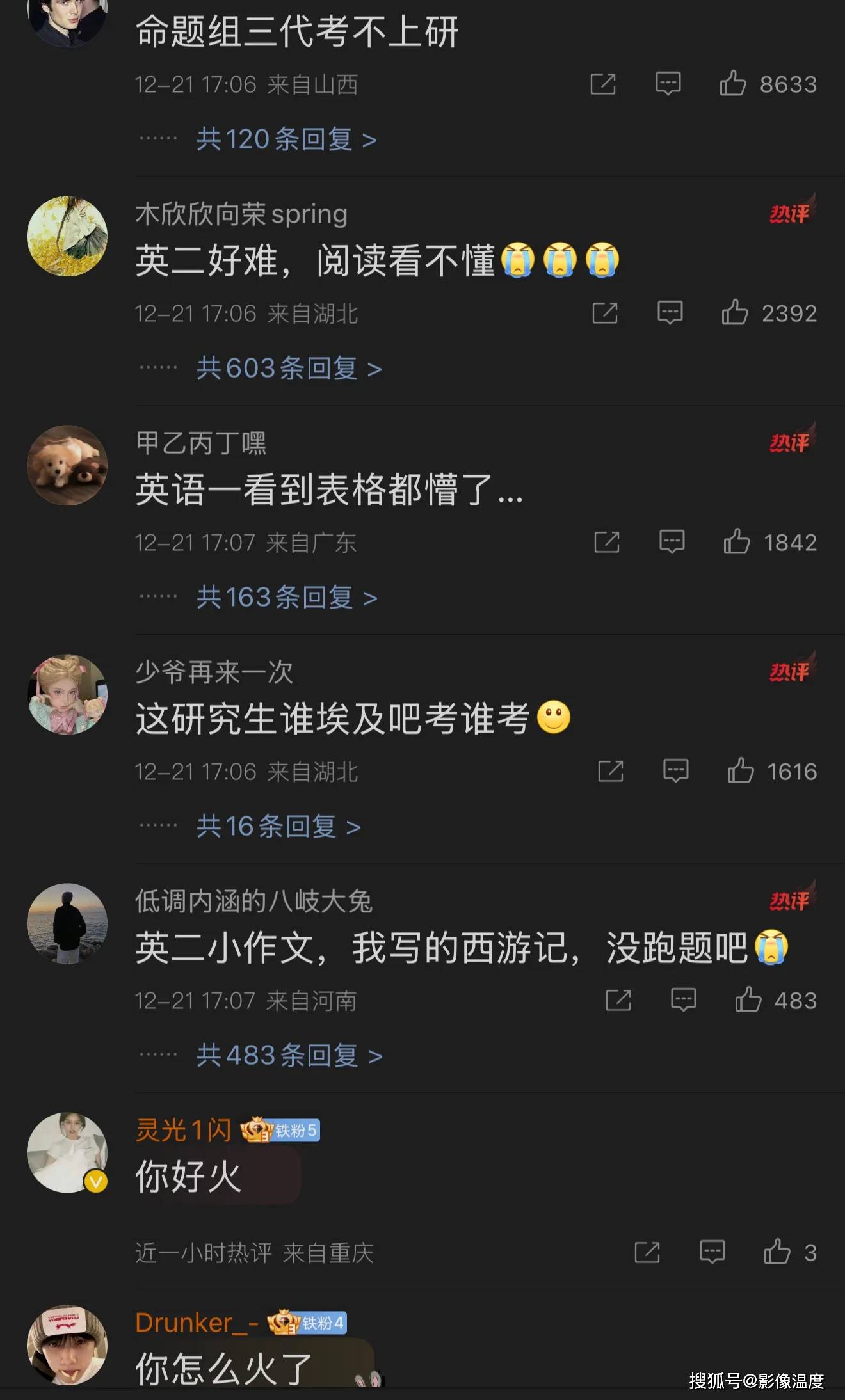The image size is (845, 1400).
Task: Open the 483 replies thread
Action: [x=289, y=1055]
